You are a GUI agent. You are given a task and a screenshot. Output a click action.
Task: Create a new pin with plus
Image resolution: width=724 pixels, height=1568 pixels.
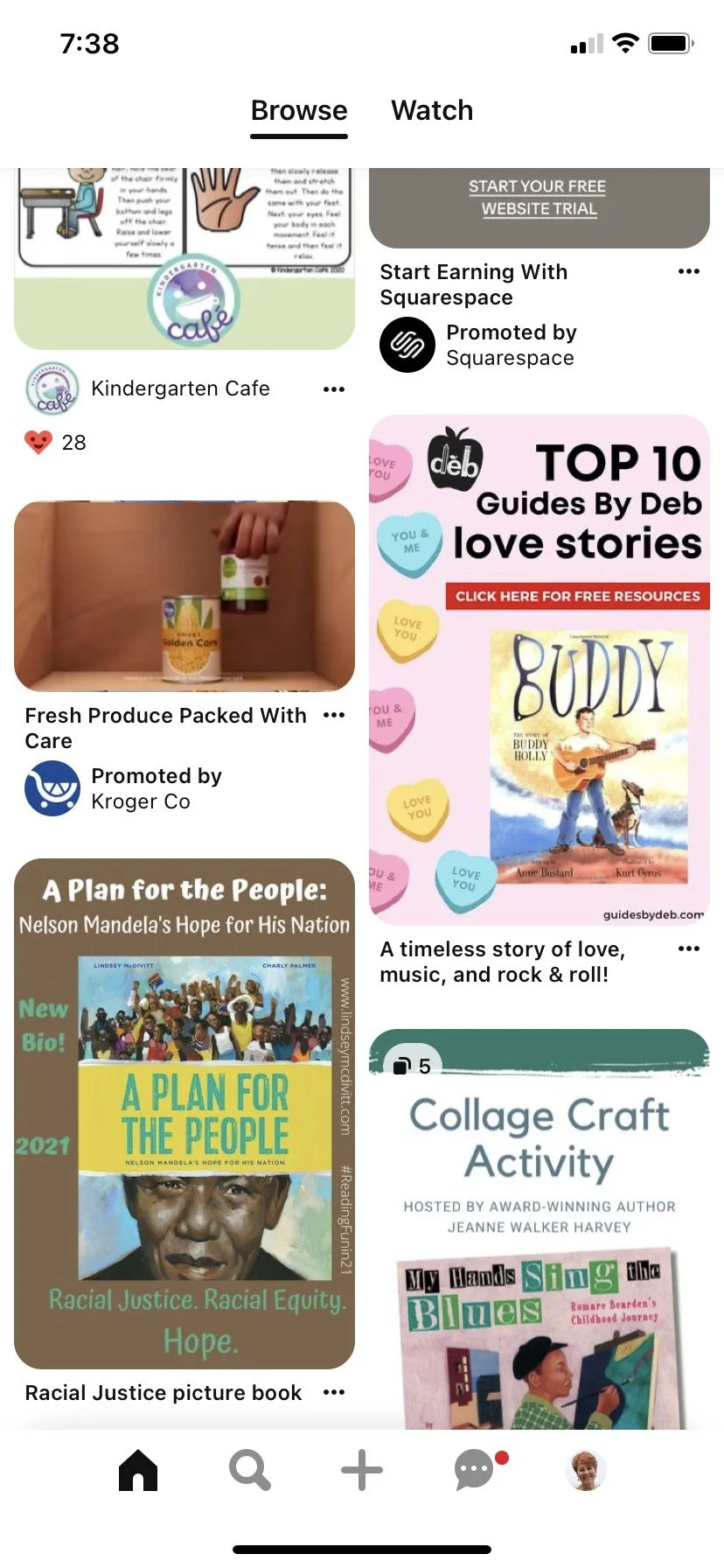pos(362,1470)
